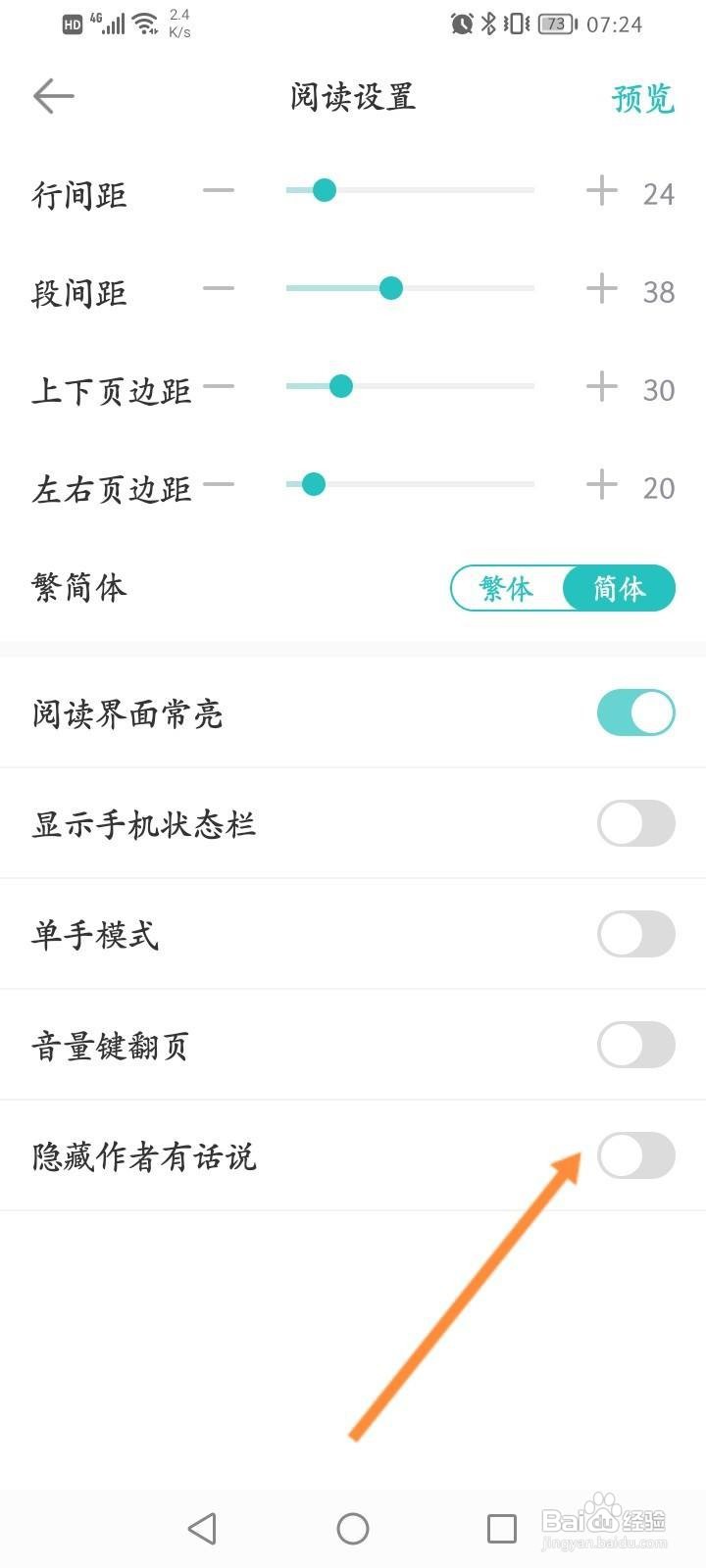Image resolution: width=706 pixels, height=1568 pixels.
Task: Decrease 左右页边距 with the minus button
Action: coord(219,484)
